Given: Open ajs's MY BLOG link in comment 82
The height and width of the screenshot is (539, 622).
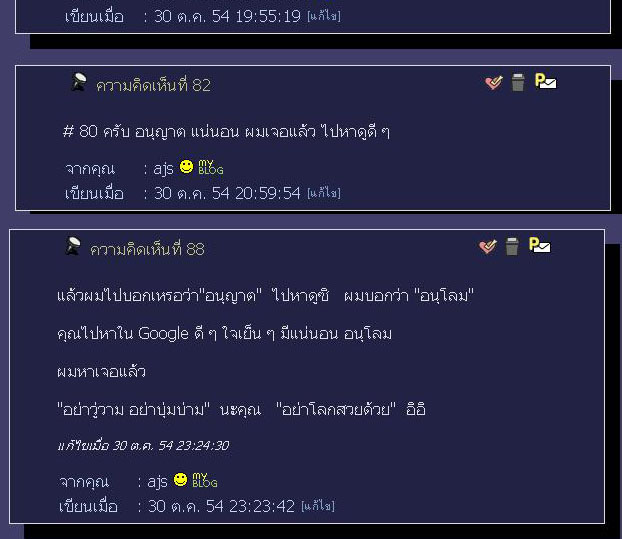Looking at the screenshot, I should [x=210, y=167].
